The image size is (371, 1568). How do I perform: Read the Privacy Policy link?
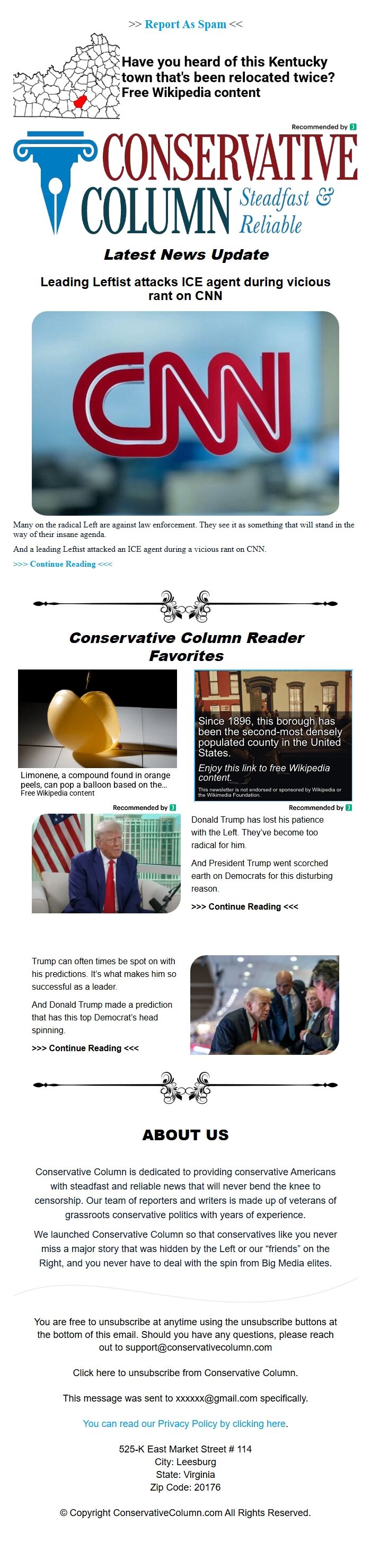click(185, 1423)
